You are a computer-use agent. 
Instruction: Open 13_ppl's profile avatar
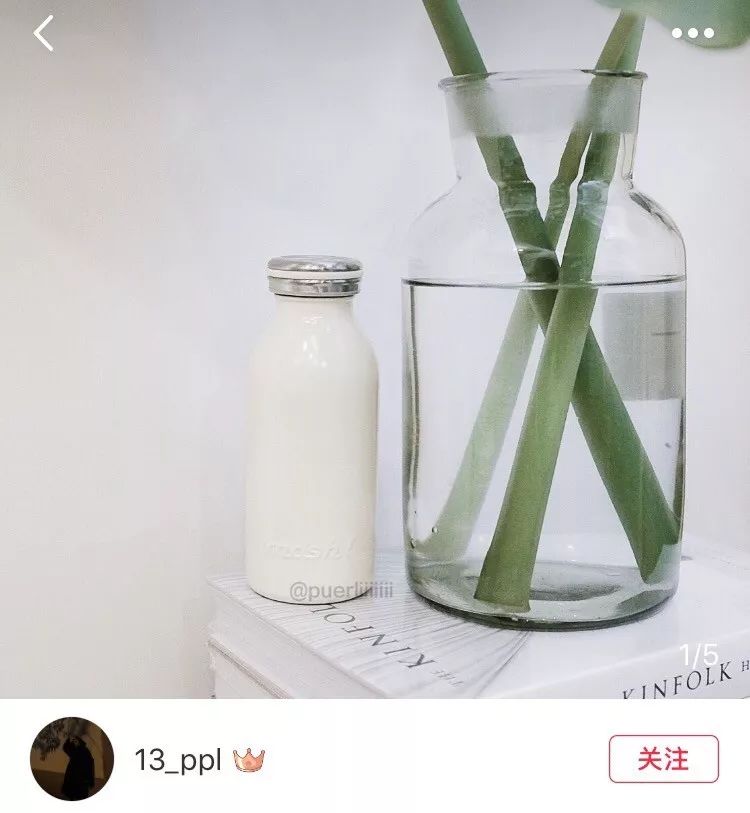pos(72,758)
